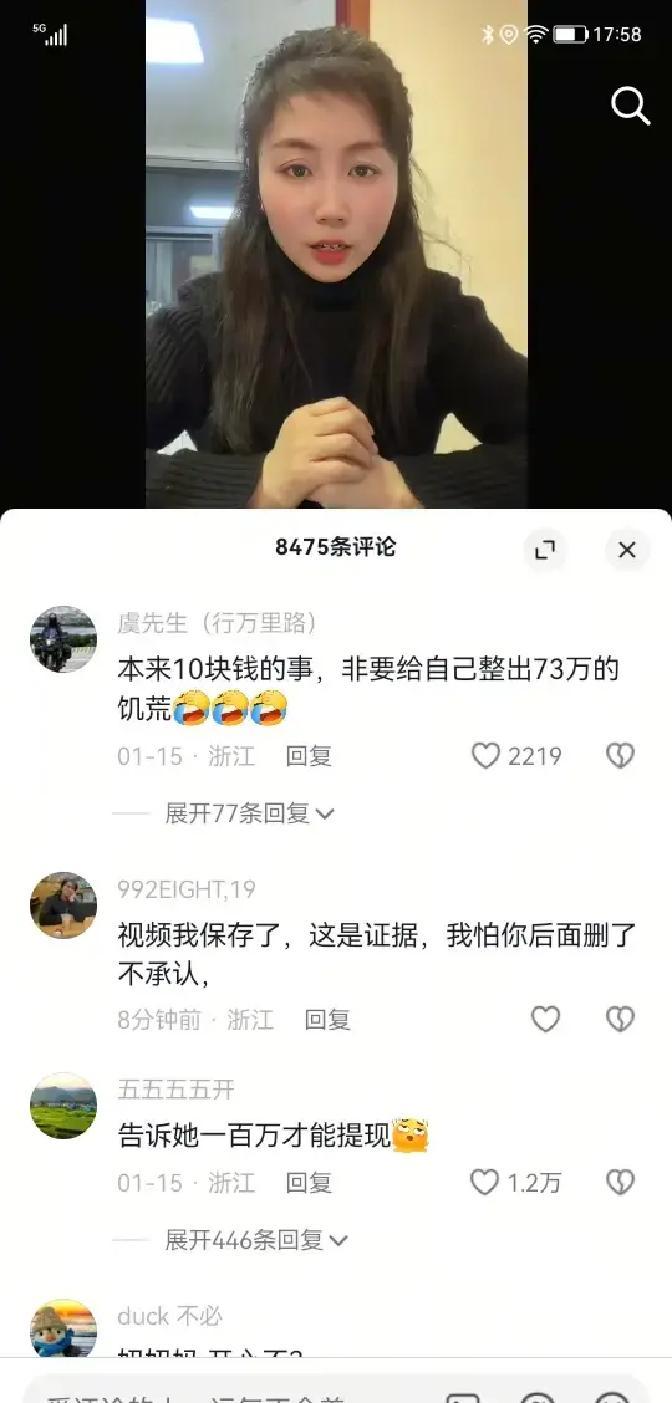This screenshot has height=1403, width=672.
Task: Dislike 五五五五开's comment
Action: point(620,1183)
